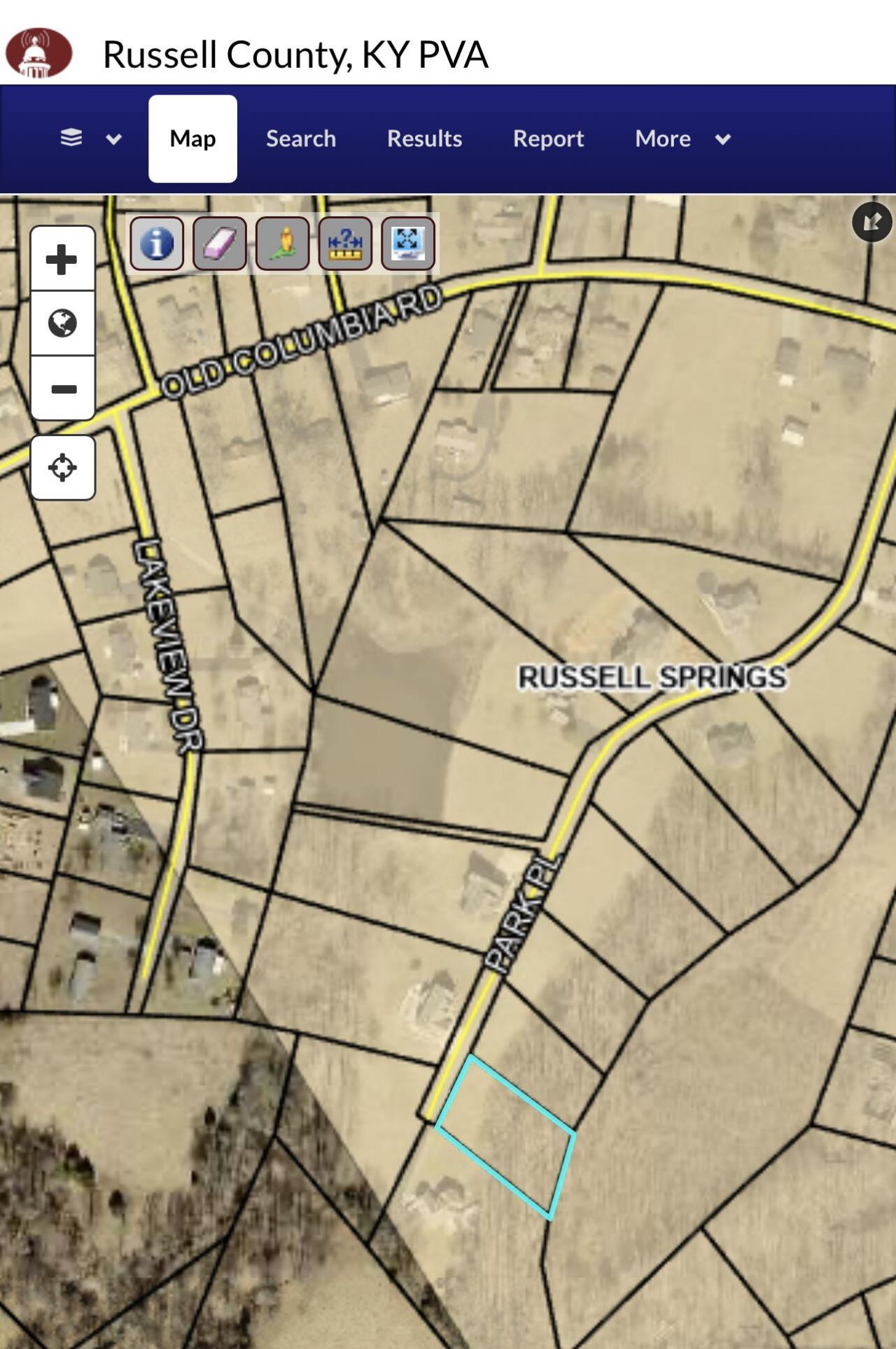Reset map to full extent globe
The width and height of the screenshot is (896, 1349).
[x=62, y=323]
